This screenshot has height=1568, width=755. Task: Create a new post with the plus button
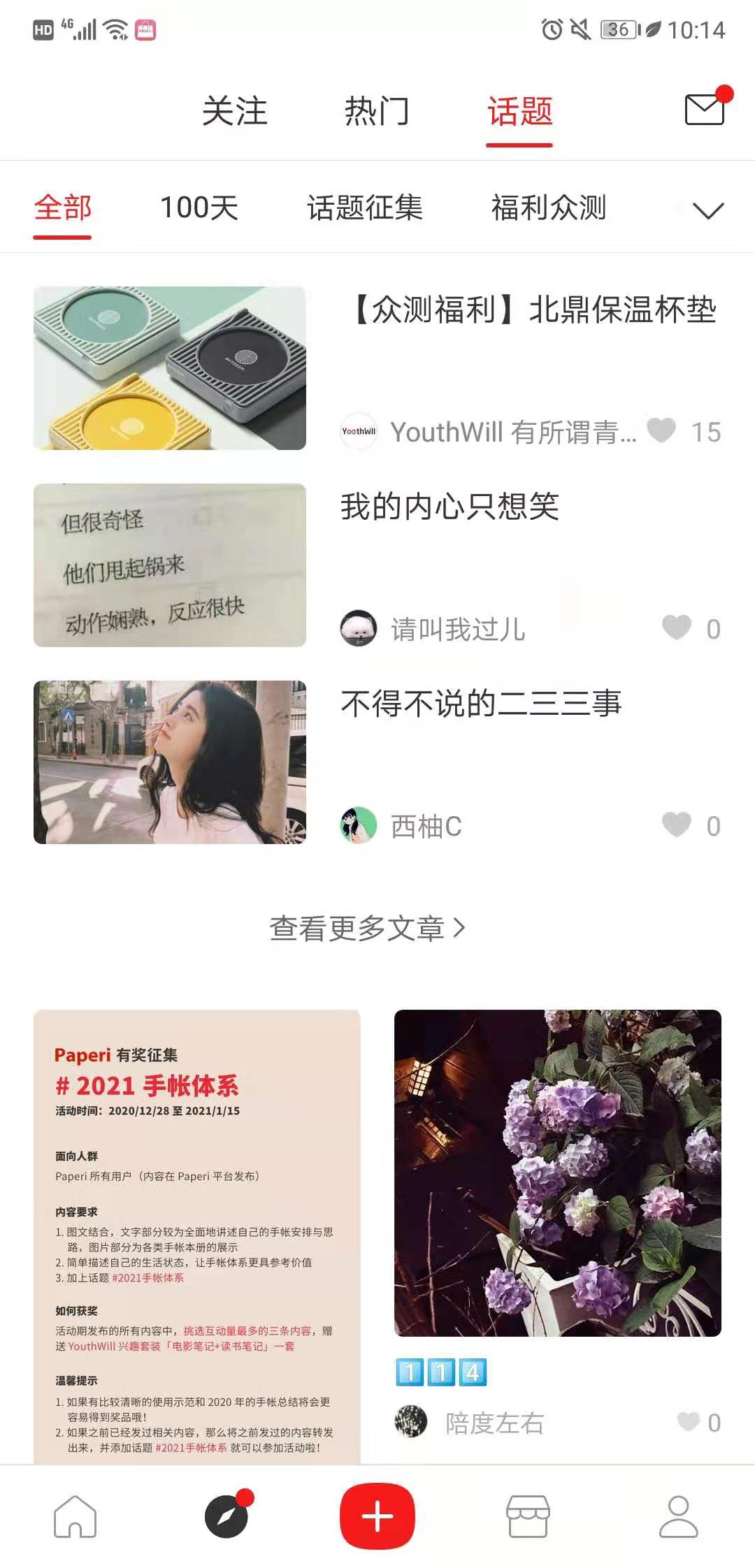pos(377,1516)
